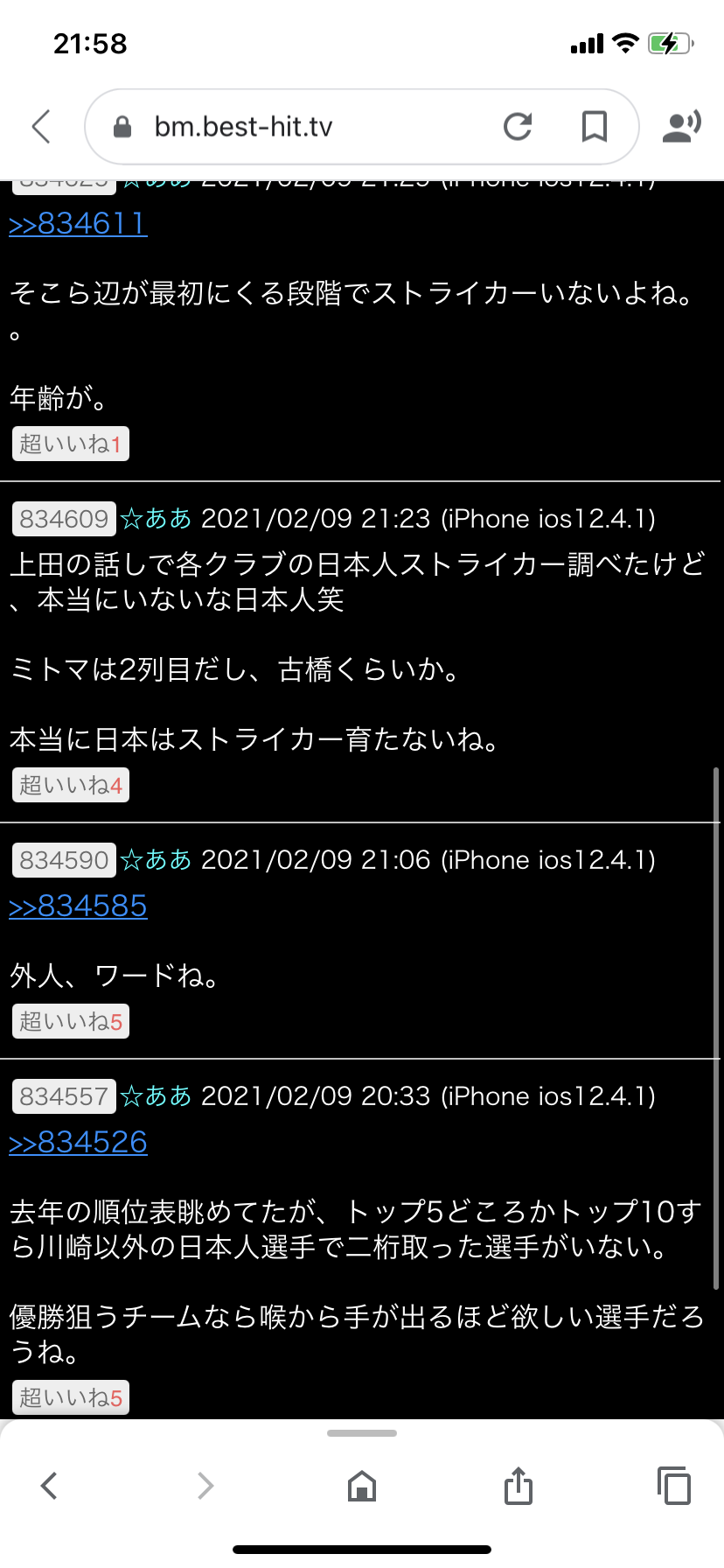
Task: Open the tabs overview
Action: coord(674,1485)
